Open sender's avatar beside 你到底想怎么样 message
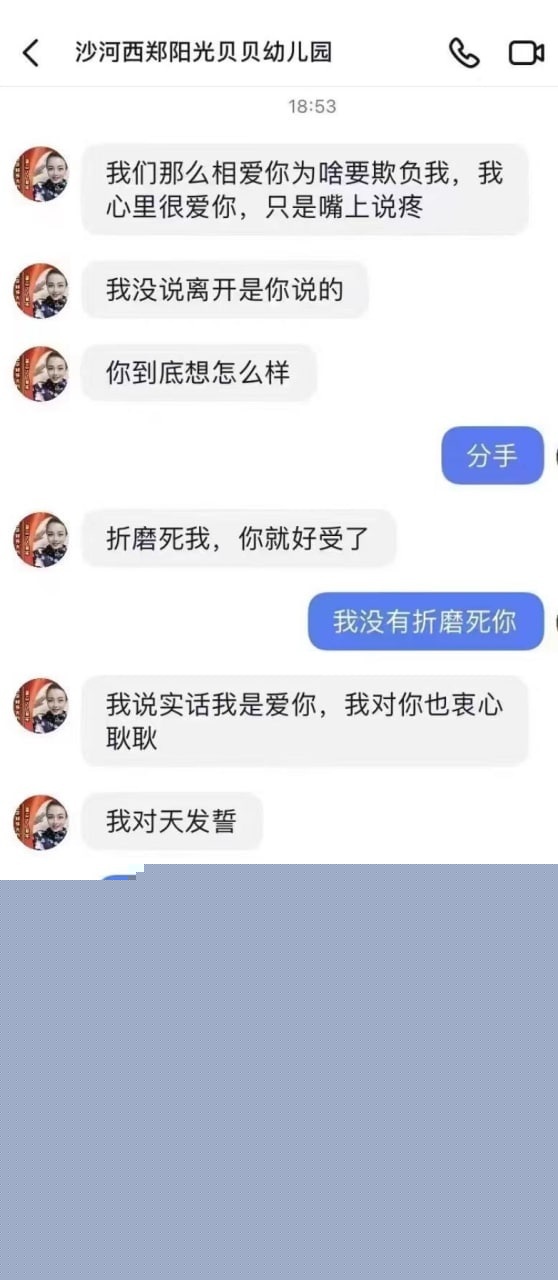The image size is (558, 1280). (41, 373)
